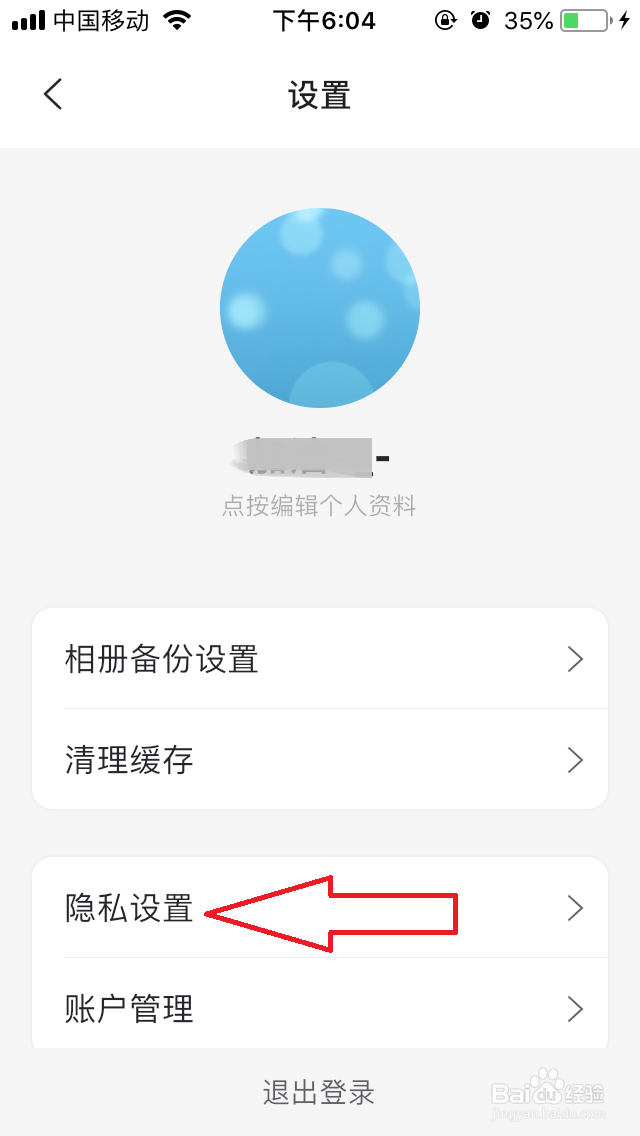The image size is (640, 1136).
Task: Tap 退出登录 to log out
Action: click(319, 1092)
